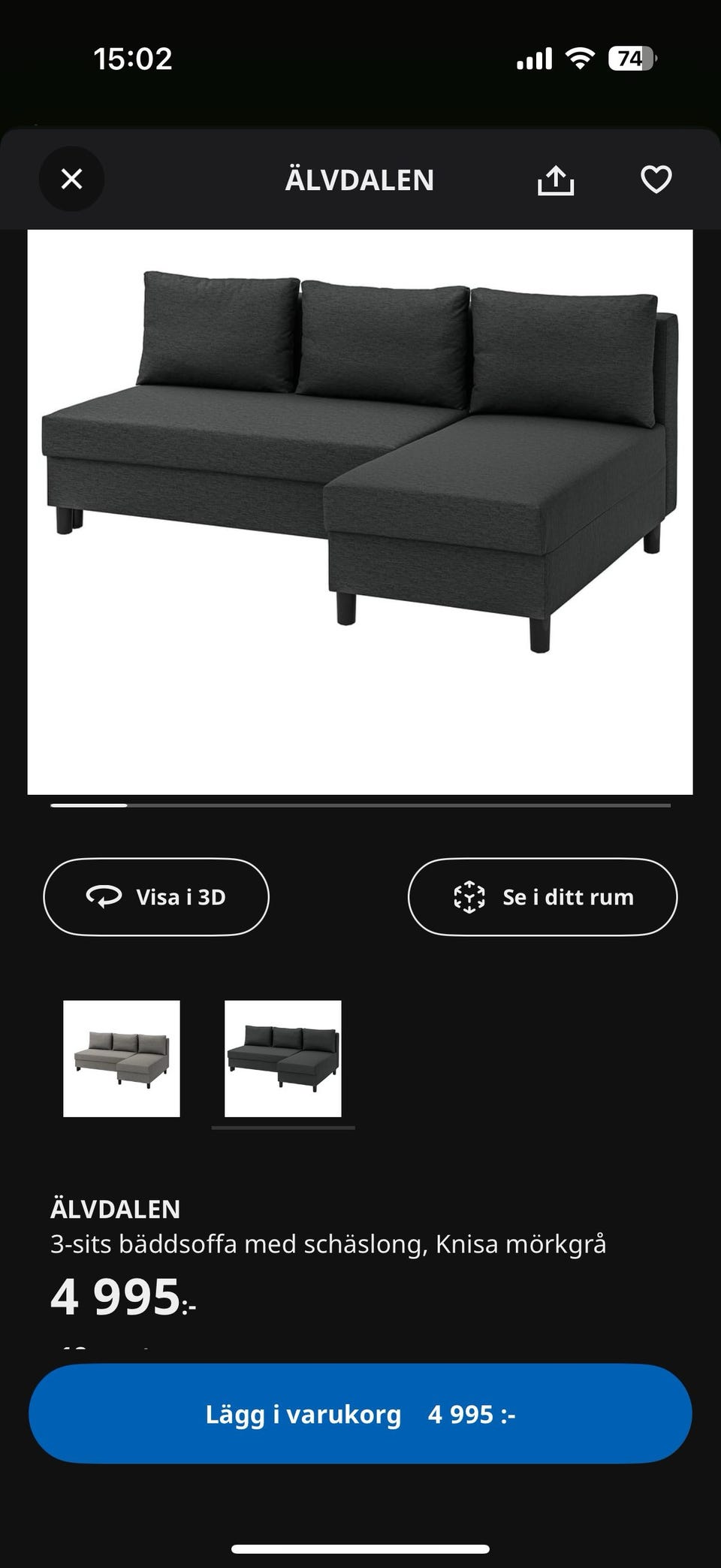Image resolution: width=721 pixels, height=1568 pixels.
Task: Tap the product name ÄLVDALEN above the price
Action: tap(116, 1208)
